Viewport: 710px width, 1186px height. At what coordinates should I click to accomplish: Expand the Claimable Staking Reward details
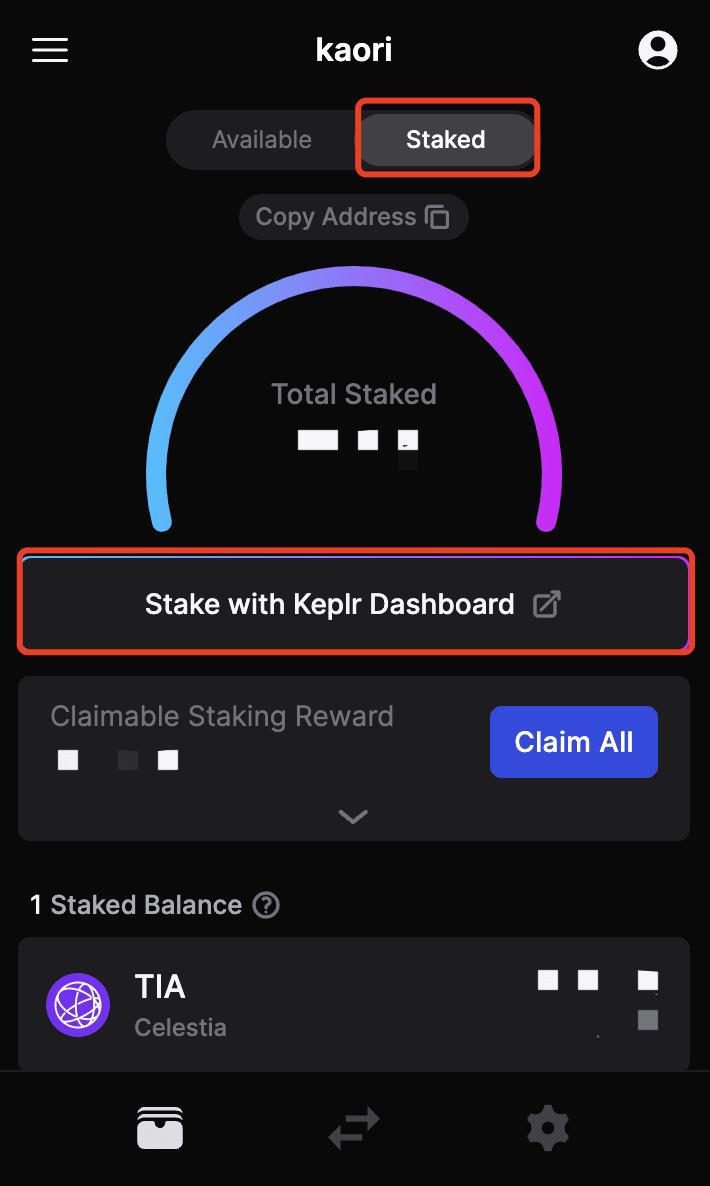pyautogui.click(x=353, y=816)
